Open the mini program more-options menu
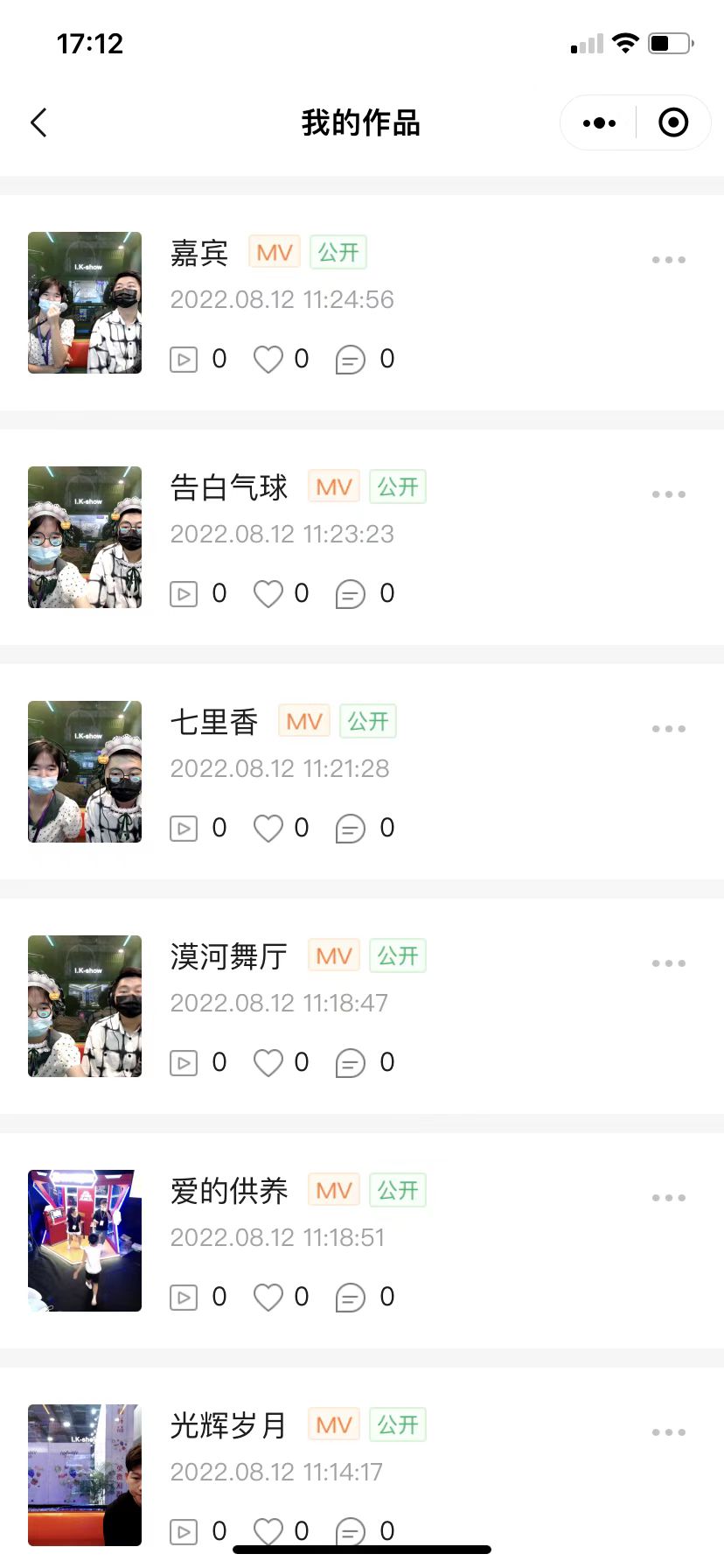 [x=599, y=122]
